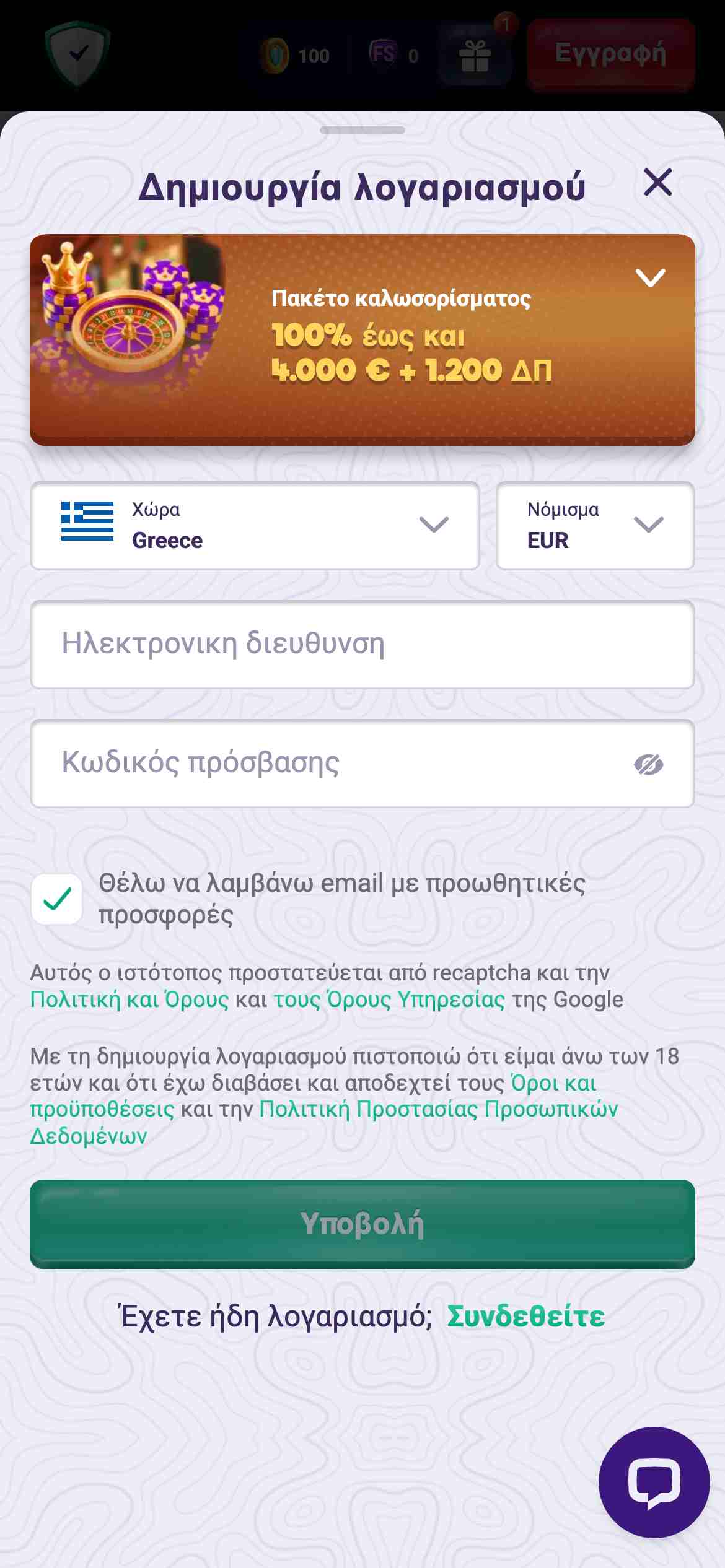Open the Νόμισμα currency dropdown
725x1568 pixels.
(x=594, y=526)
